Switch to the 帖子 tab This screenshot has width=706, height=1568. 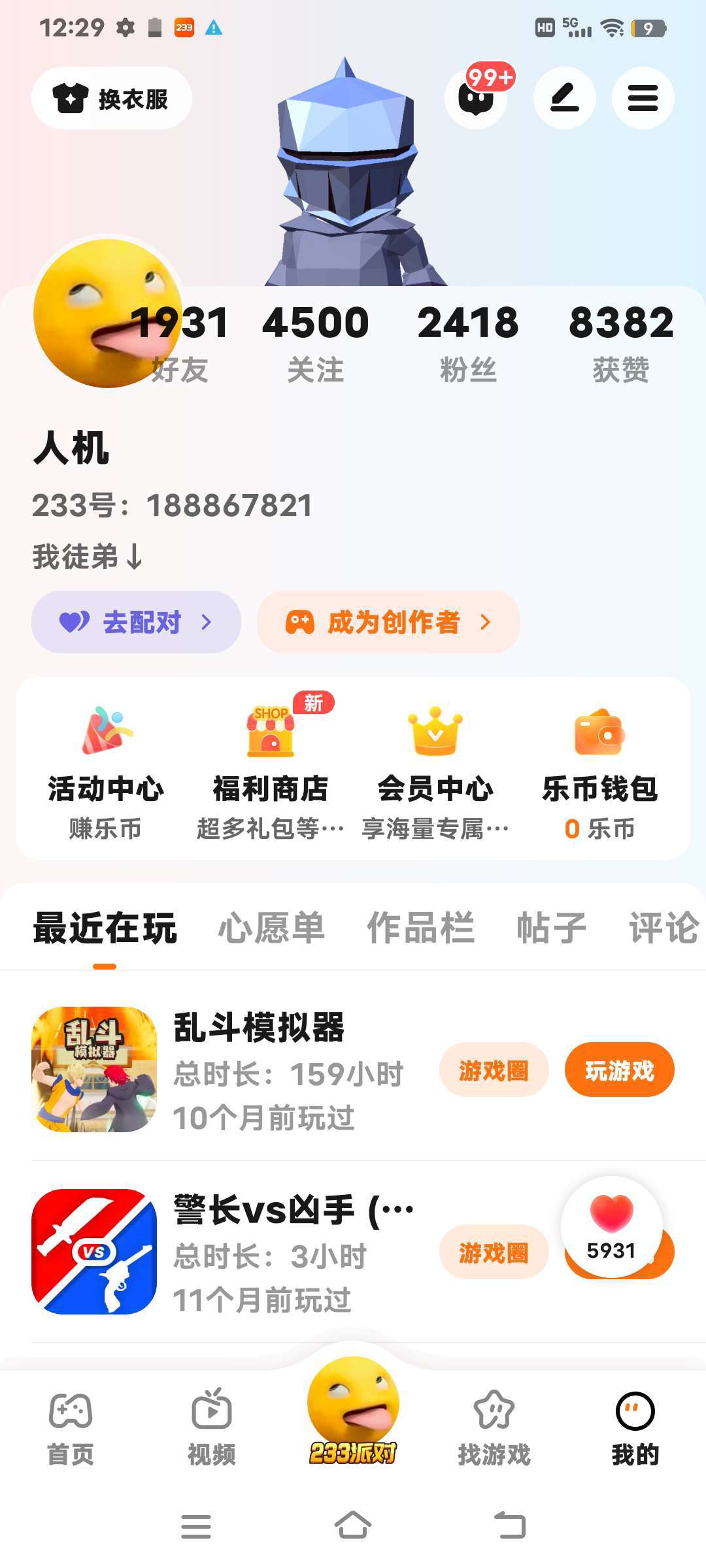coord(551,928)
